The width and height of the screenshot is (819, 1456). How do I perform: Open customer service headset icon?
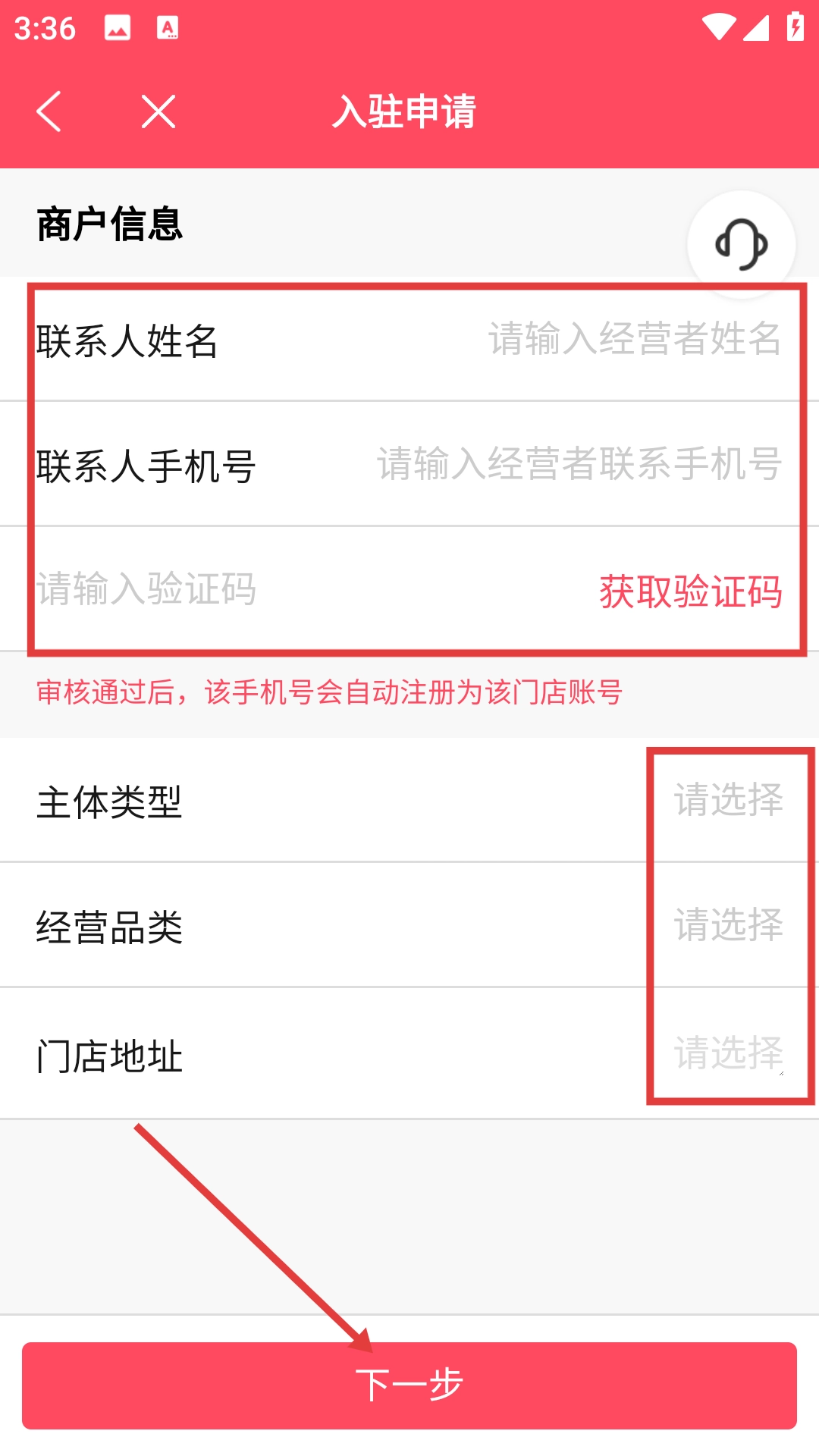pos(741,244)
